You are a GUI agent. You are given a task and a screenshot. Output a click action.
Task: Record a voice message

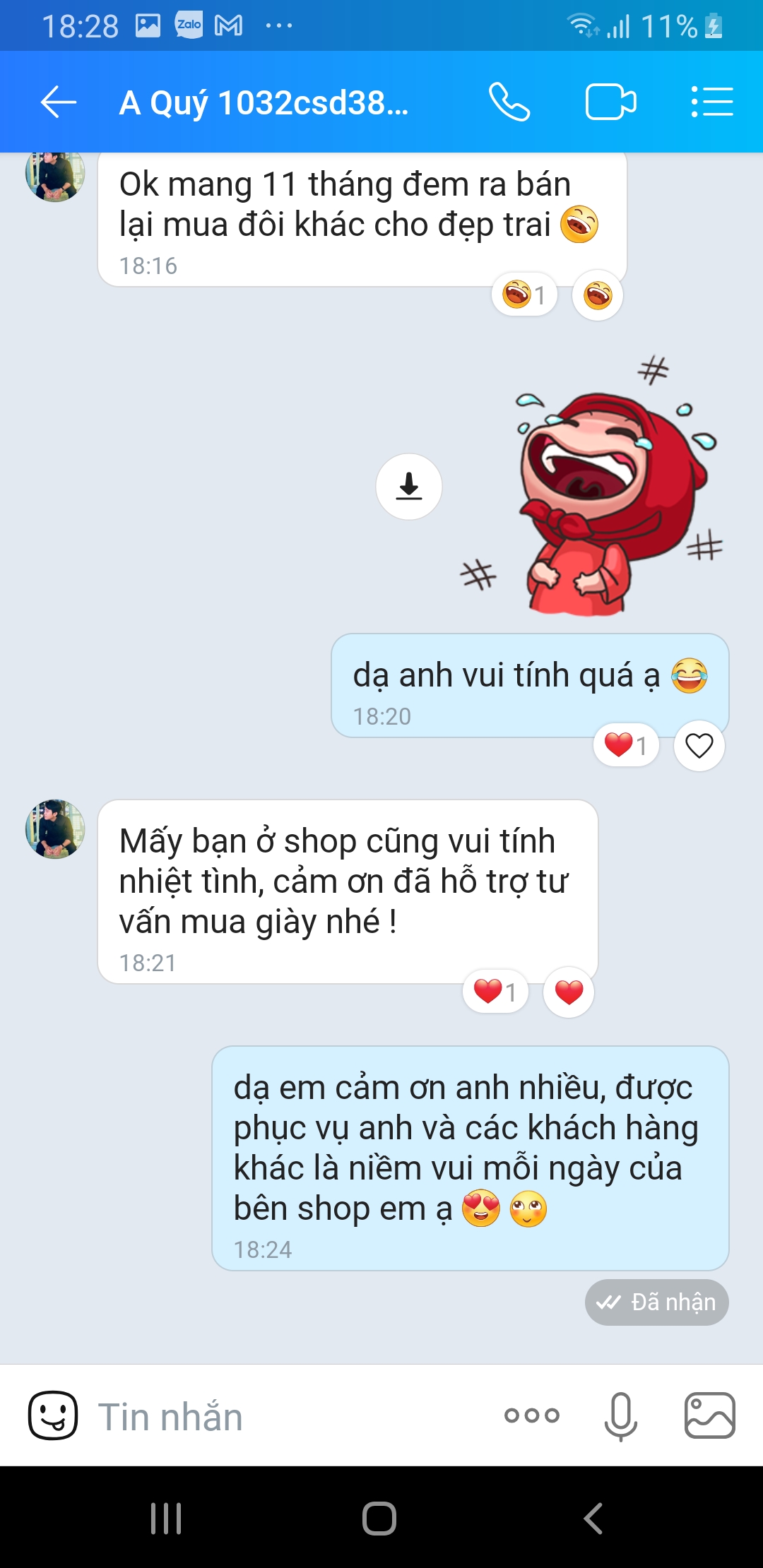point(620,1415)
